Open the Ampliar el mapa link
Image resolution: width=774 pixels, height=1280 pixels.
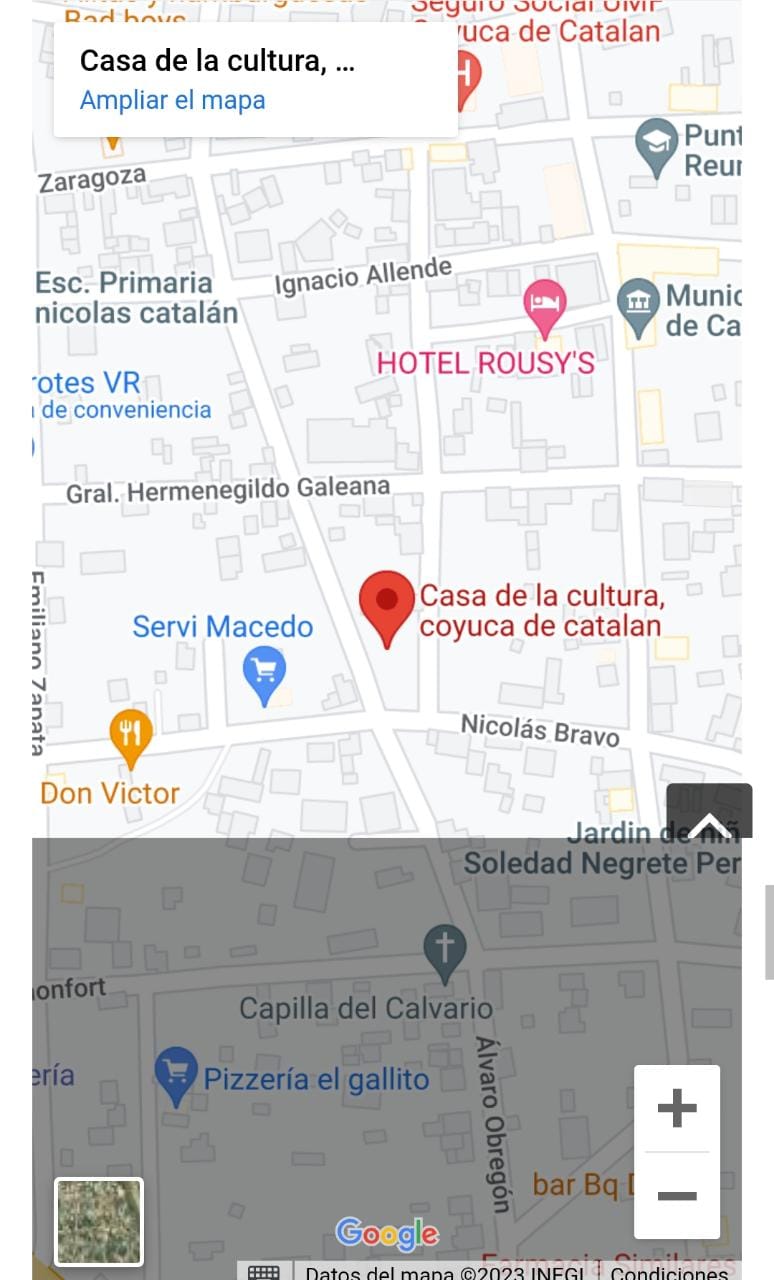click(x=172, y=100)
